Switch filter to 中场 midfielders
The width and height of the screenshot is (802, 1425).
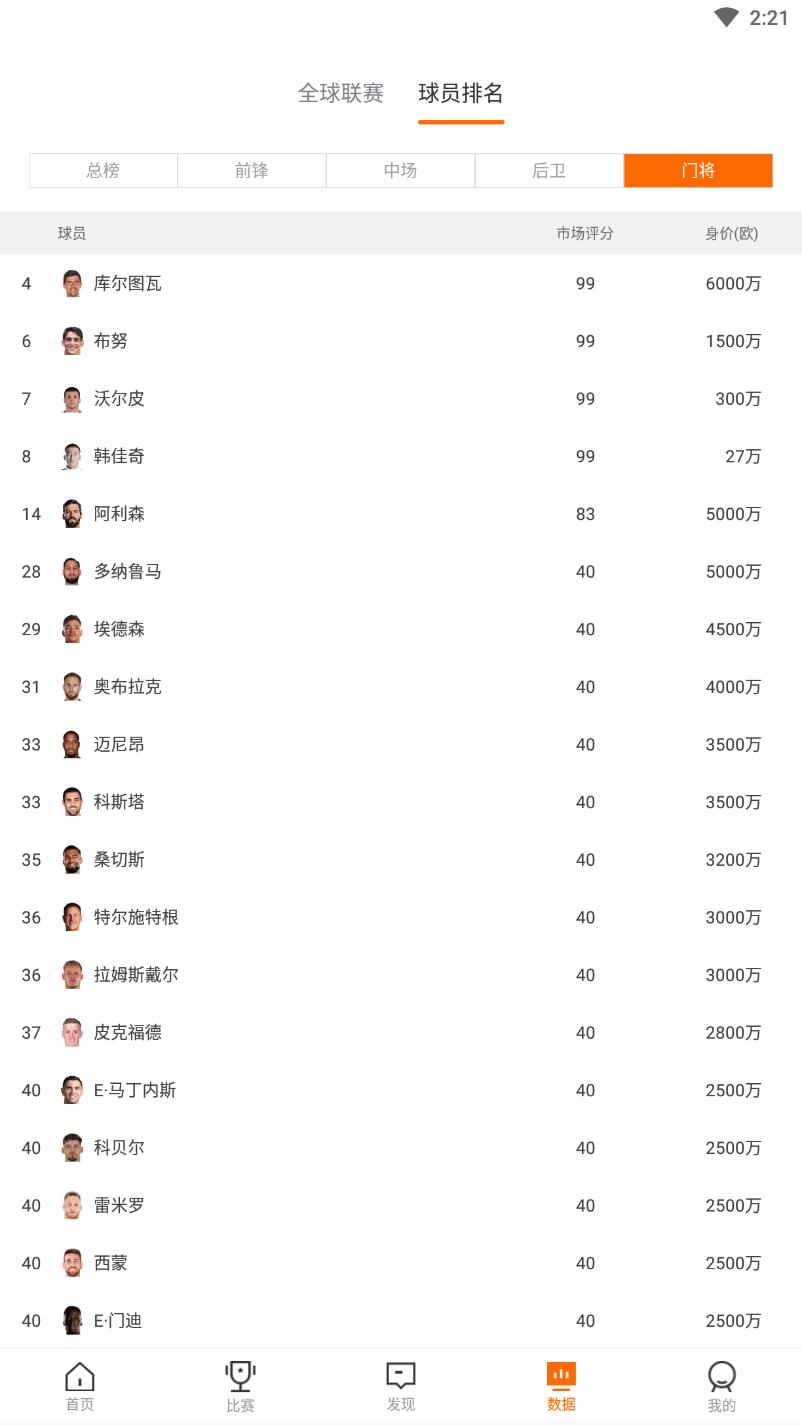(400, 170)
